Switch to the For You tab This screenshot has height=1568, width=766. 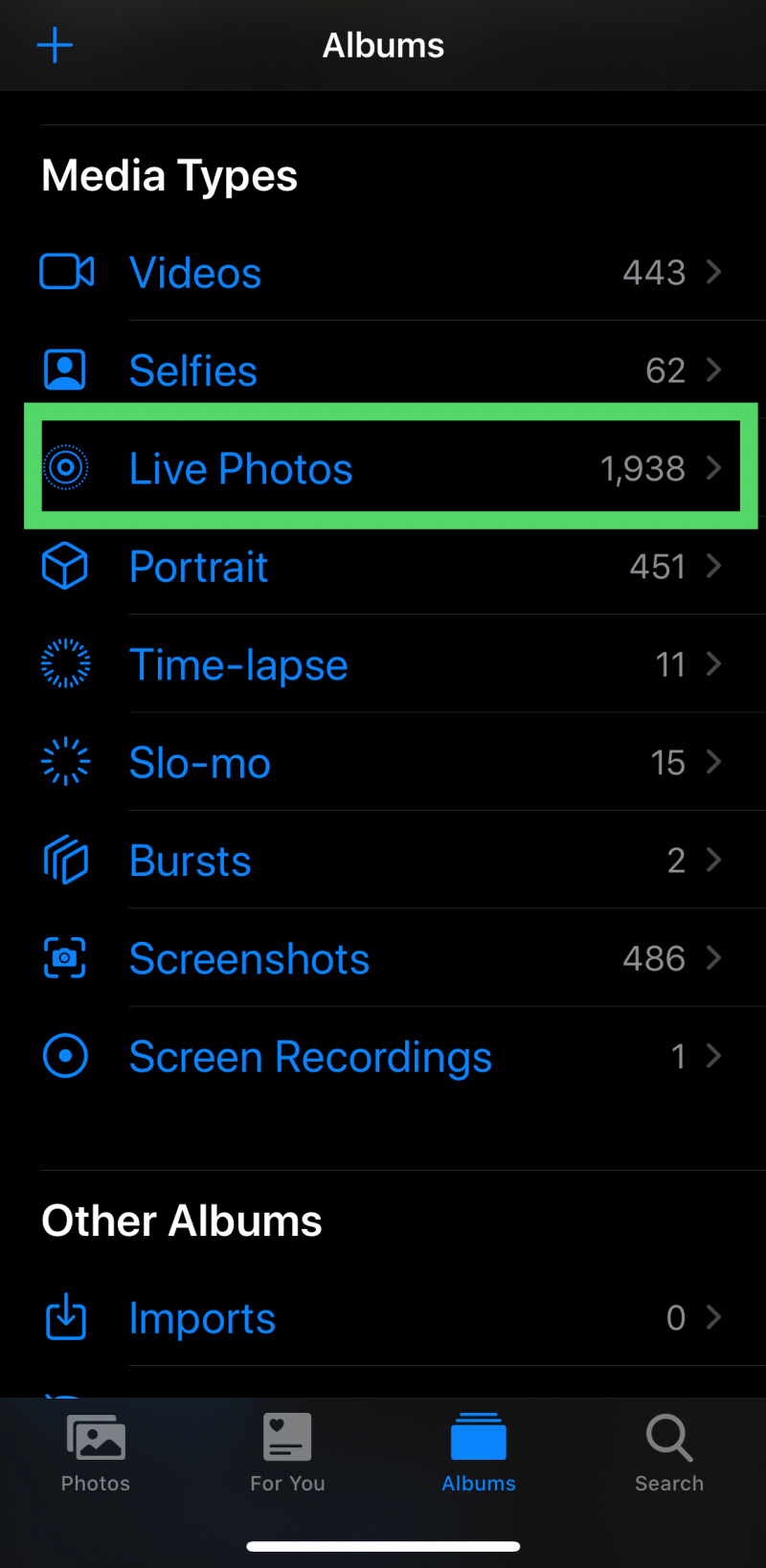tap(287, 1452)
